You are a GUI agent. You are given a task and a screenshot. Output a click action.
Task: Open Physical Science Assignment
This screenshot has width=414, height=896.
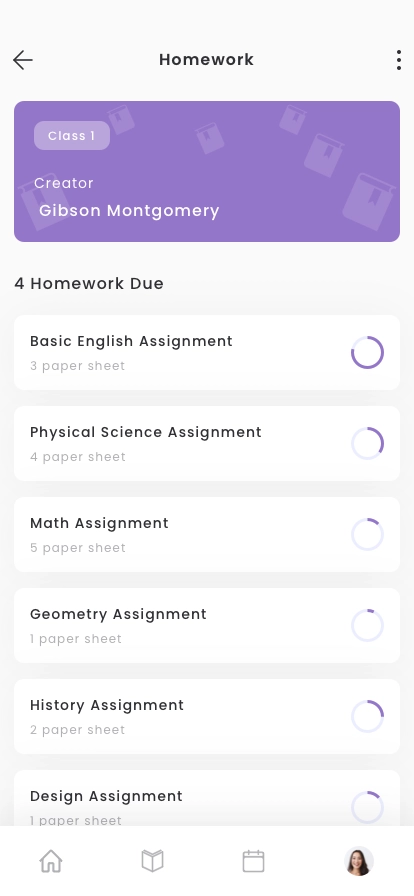click(x=207, y=443)
